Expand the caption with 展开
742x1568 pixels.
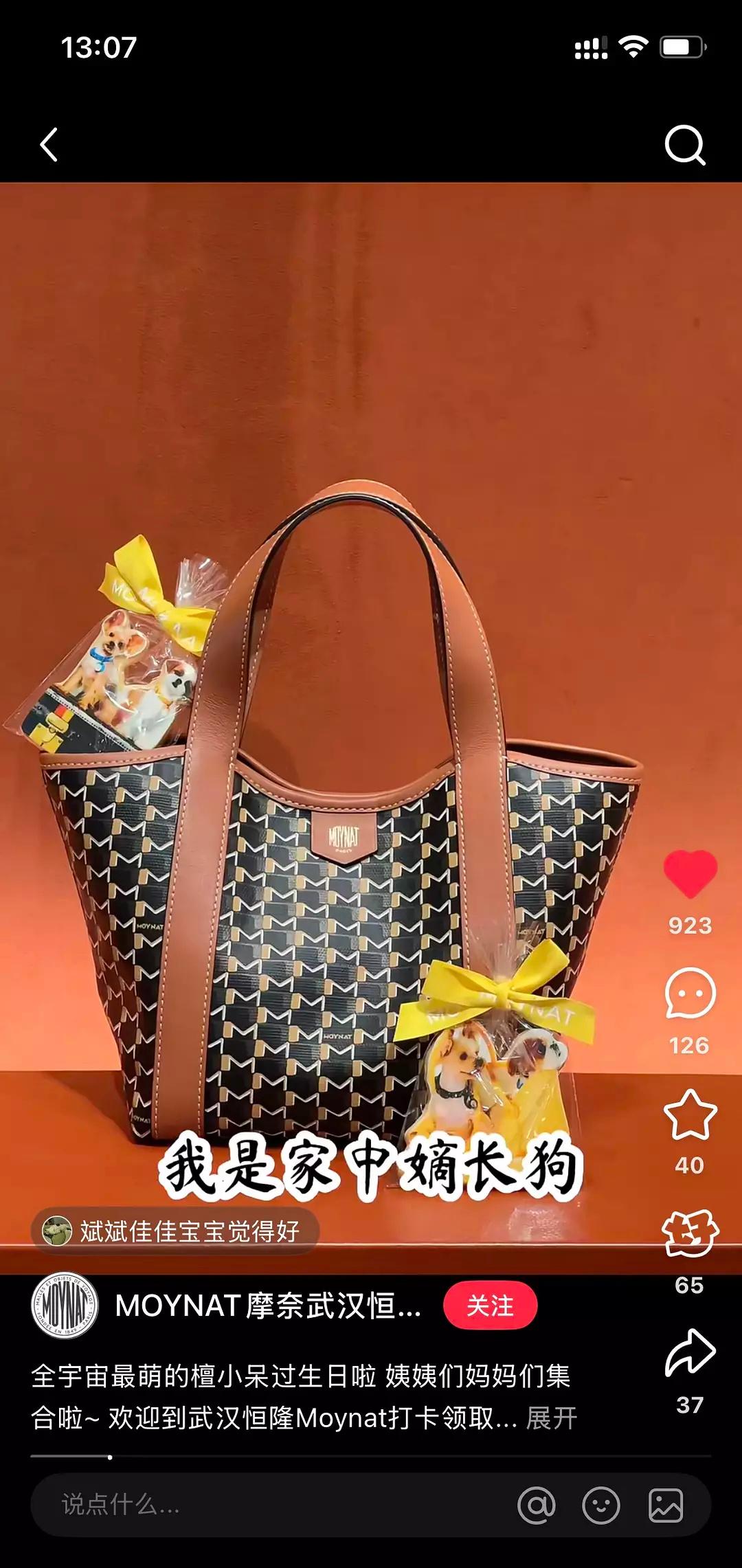coord(552,1418)
